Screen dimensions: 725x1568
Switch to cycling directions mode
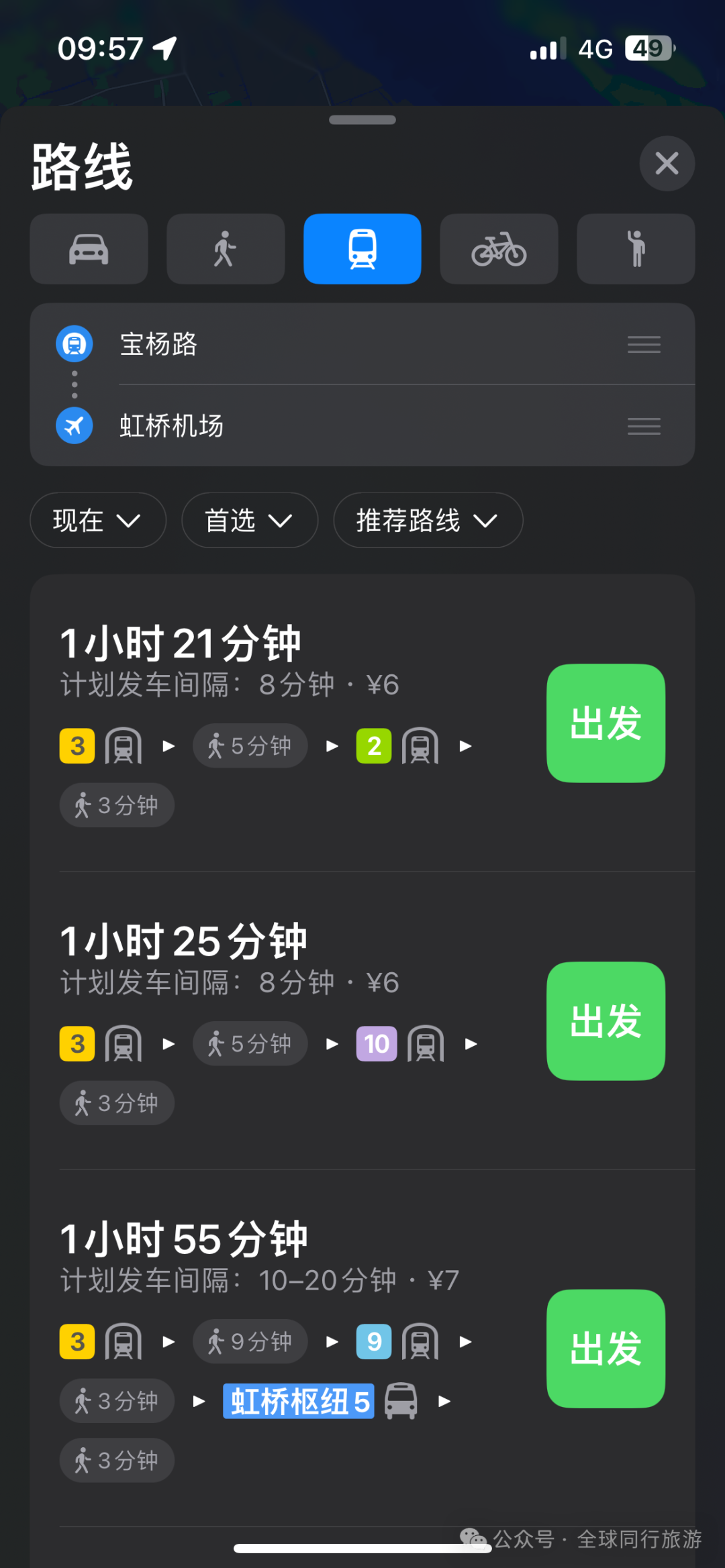coord(499,249)
